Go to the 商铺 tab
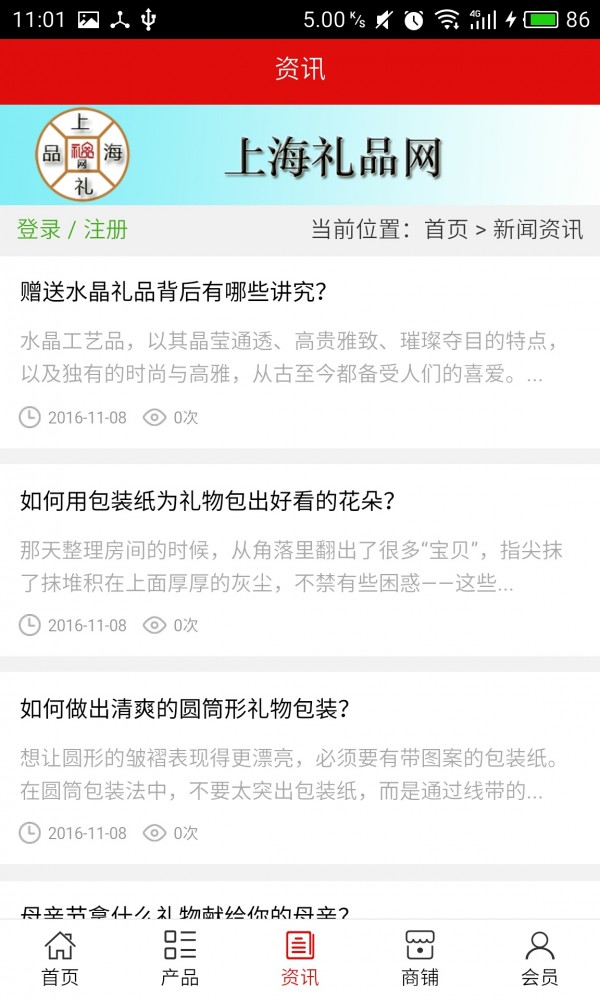 (420, 959)
